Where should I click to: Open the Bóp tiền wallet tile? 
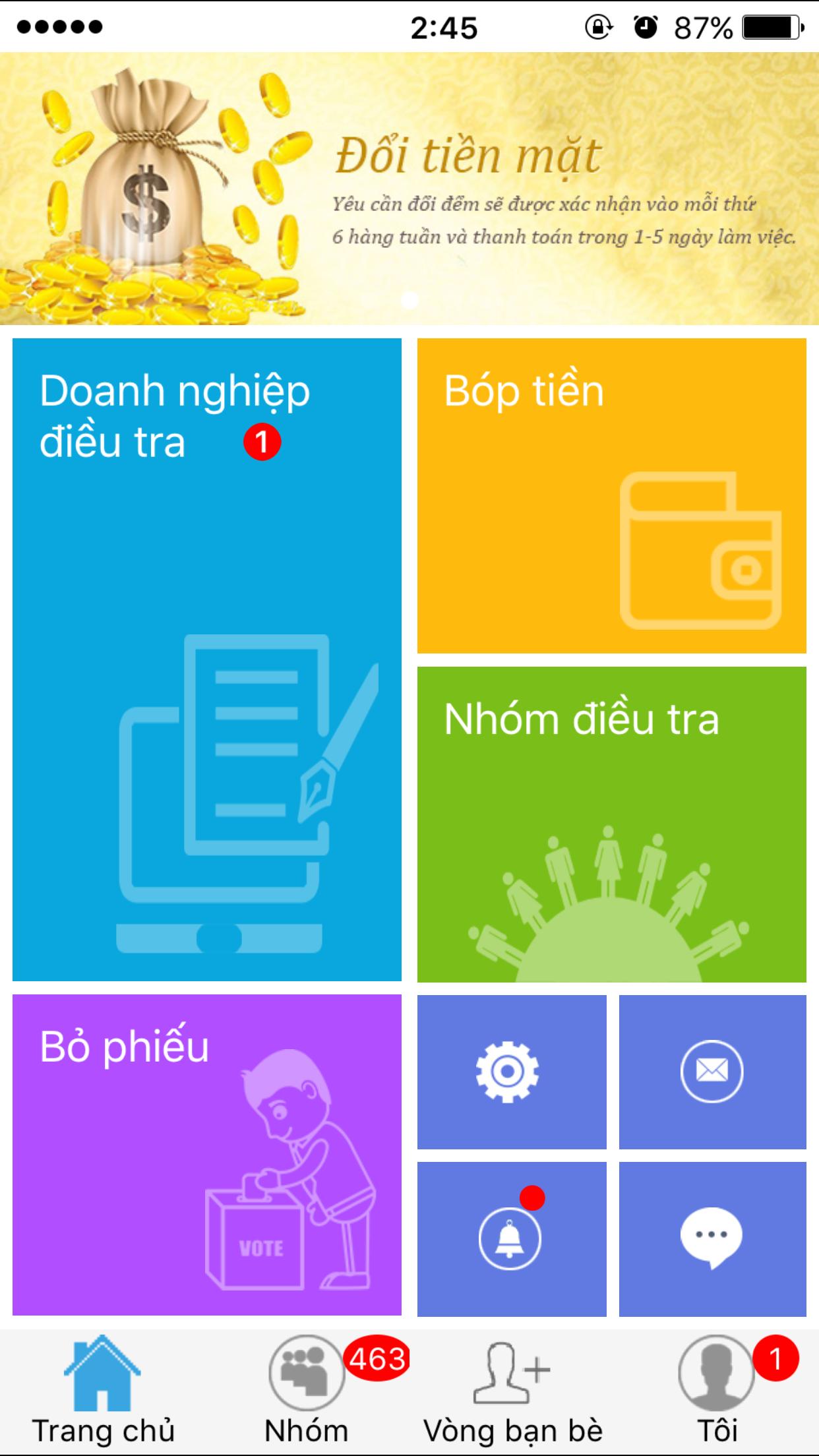(x=612, y=496)
